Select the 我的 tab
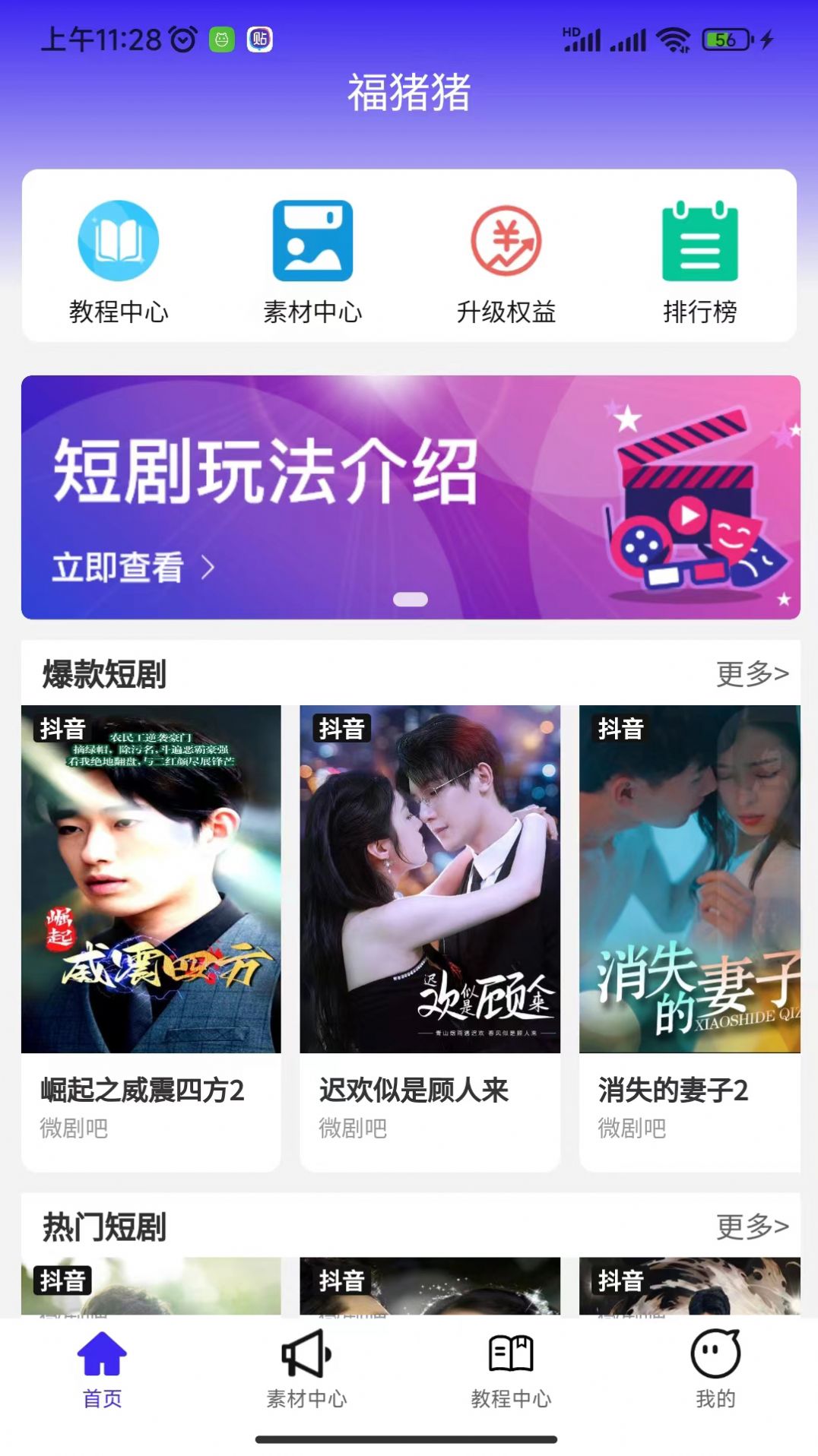The width and height of the screenshot is (818, 1456). [x=715, y=1375]
